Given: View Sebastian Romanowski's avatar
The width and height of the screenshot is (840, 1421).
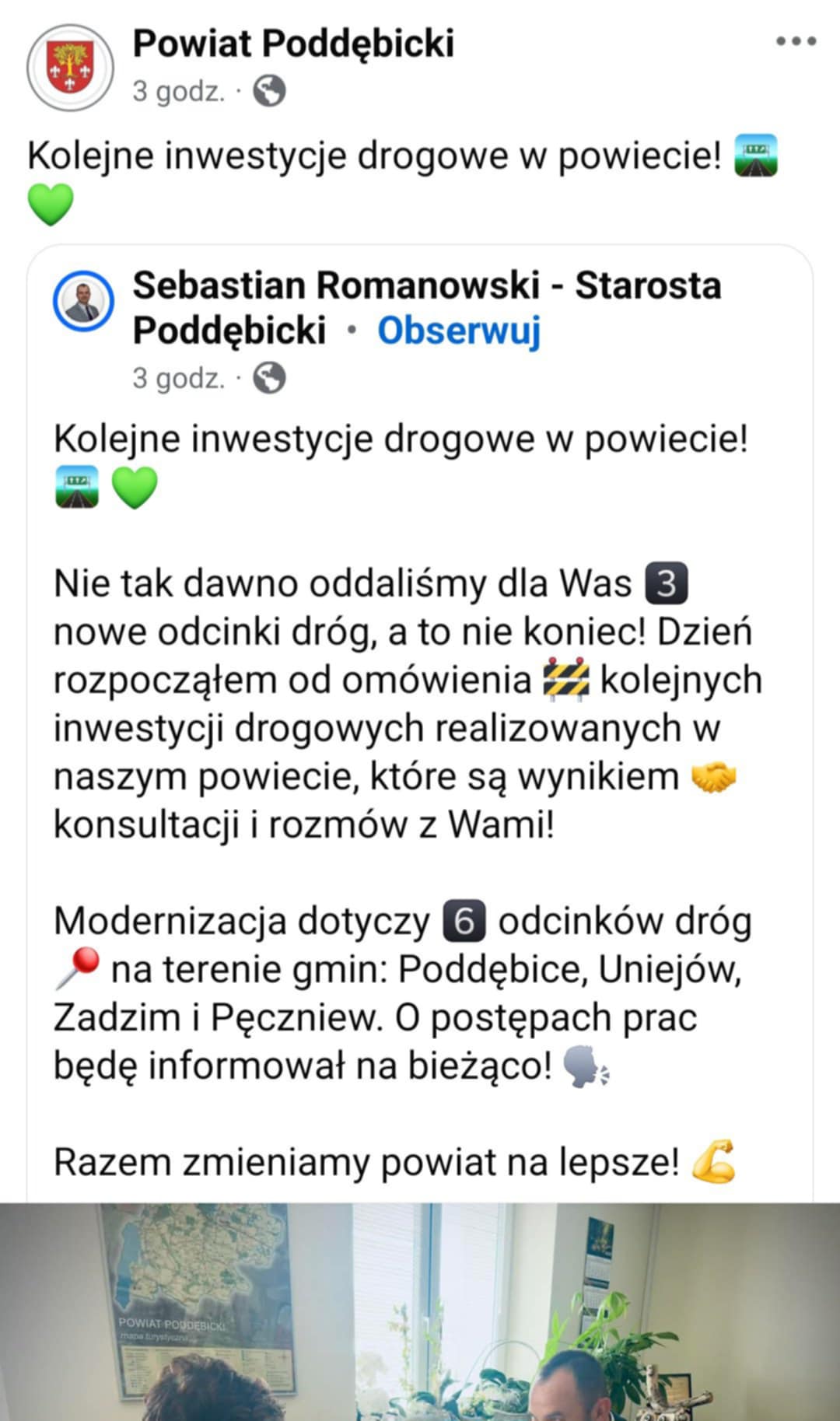Looking at the screenshot, I should tap(83, 302).
